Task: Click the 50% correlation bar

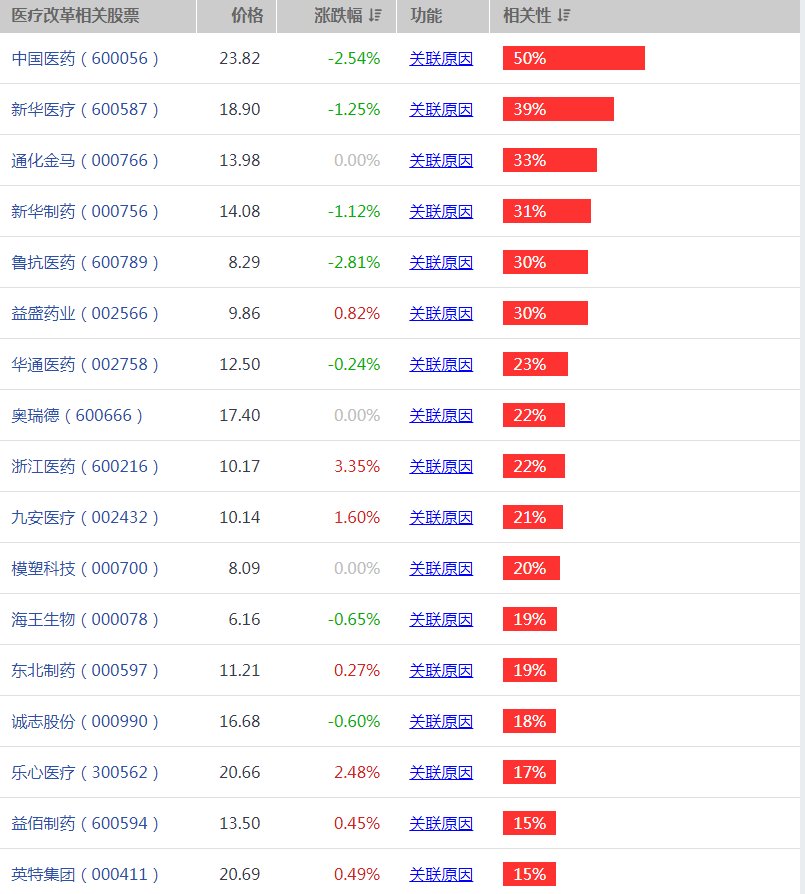Action: pos(573,58)
